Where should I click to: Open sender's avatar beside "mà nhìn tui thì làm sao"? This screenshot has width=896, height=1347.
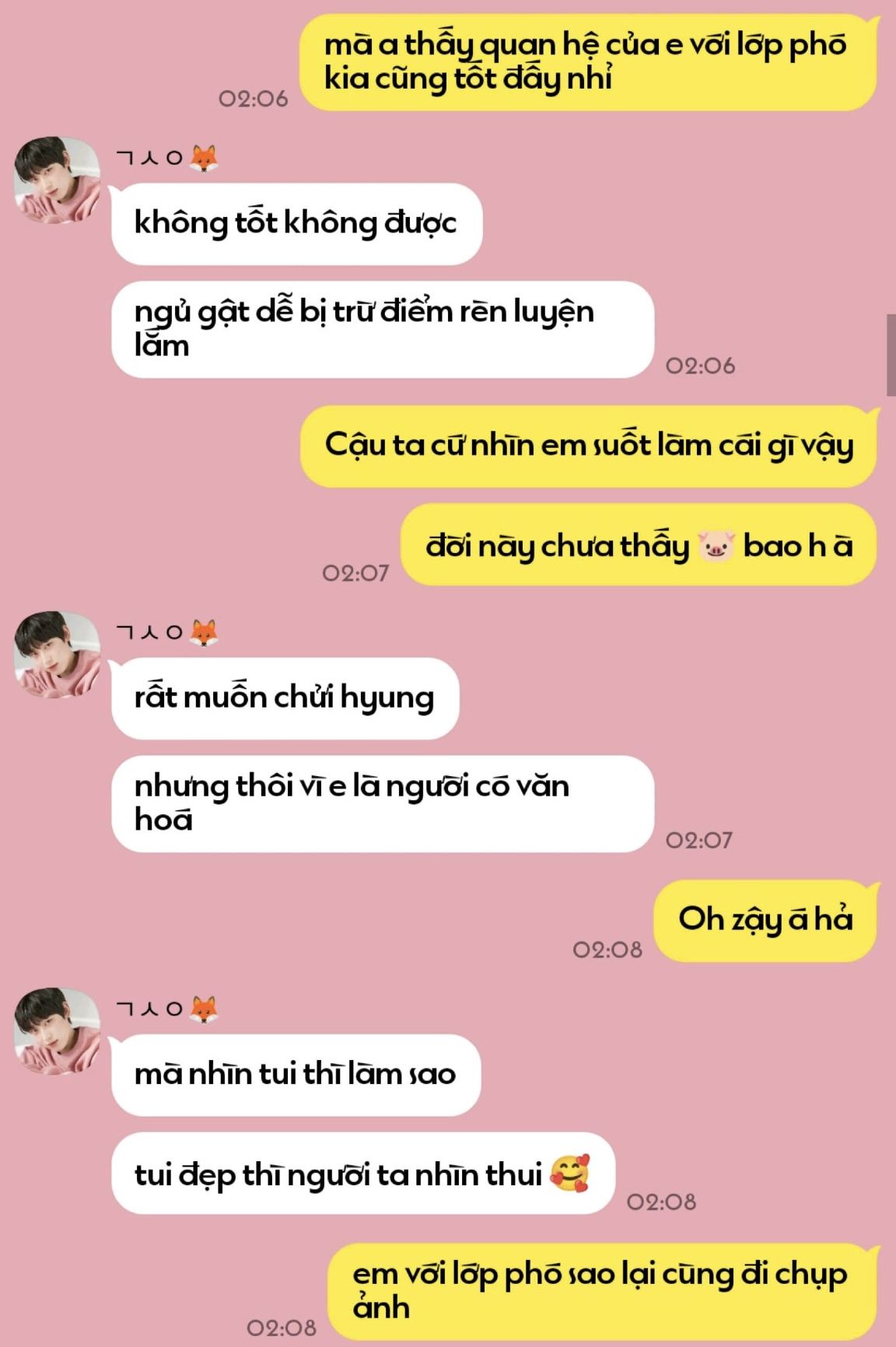coord(58,1032)
